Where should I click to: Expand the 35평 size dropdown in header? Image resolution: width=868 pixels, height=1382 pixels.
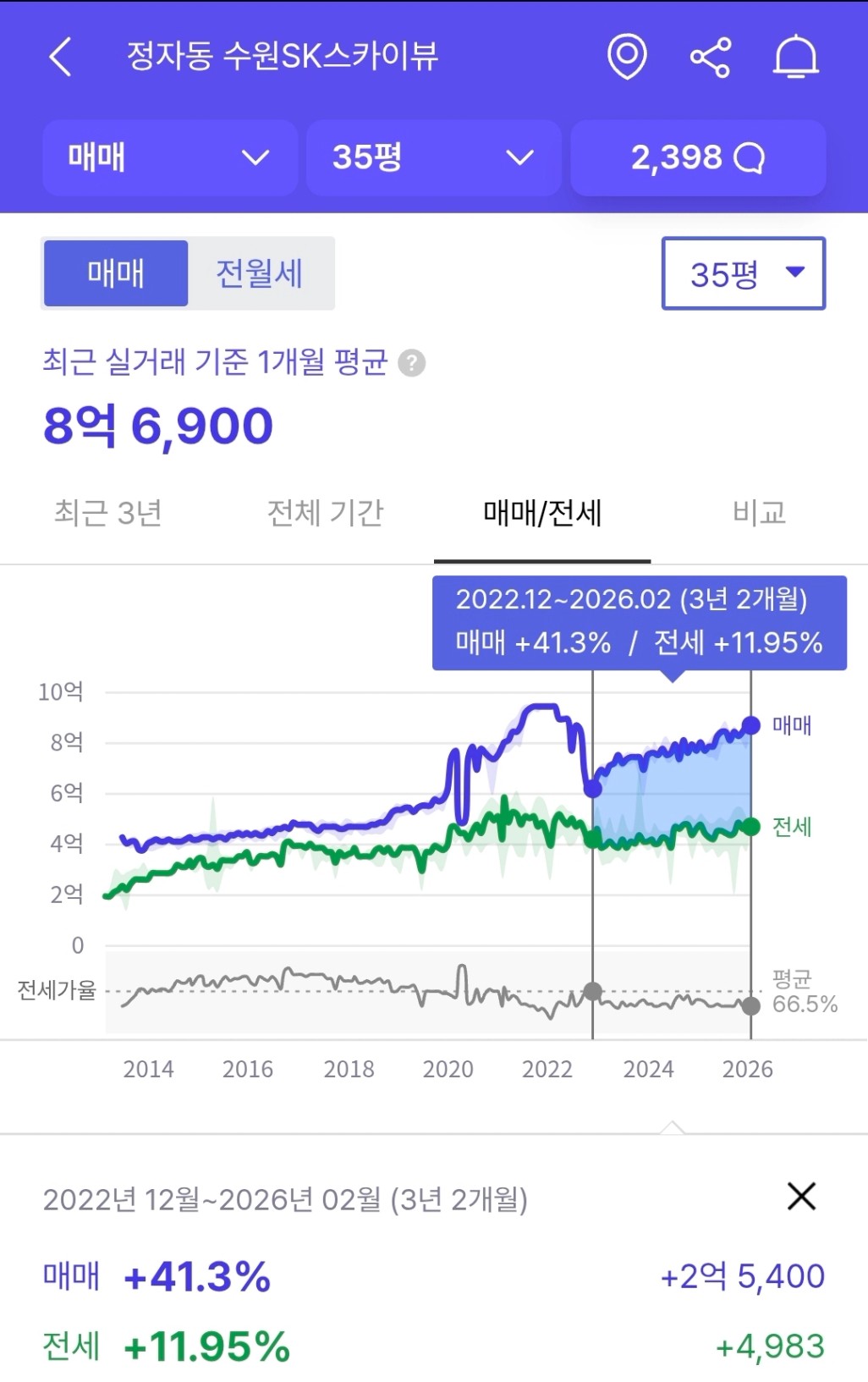[433, 157]
